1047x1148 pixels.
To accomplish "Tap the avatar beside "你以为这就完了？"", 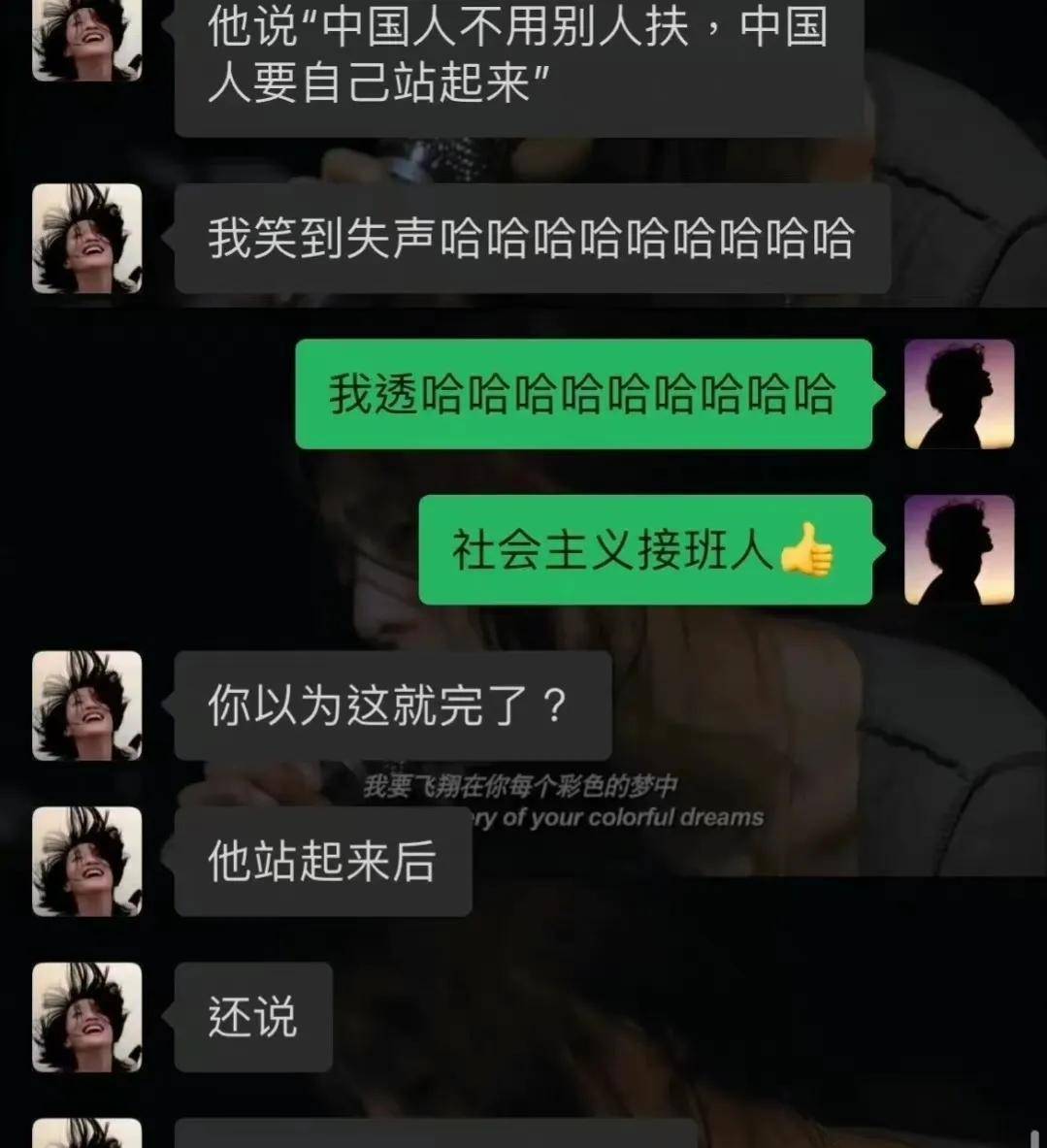I will click(87, 705).
